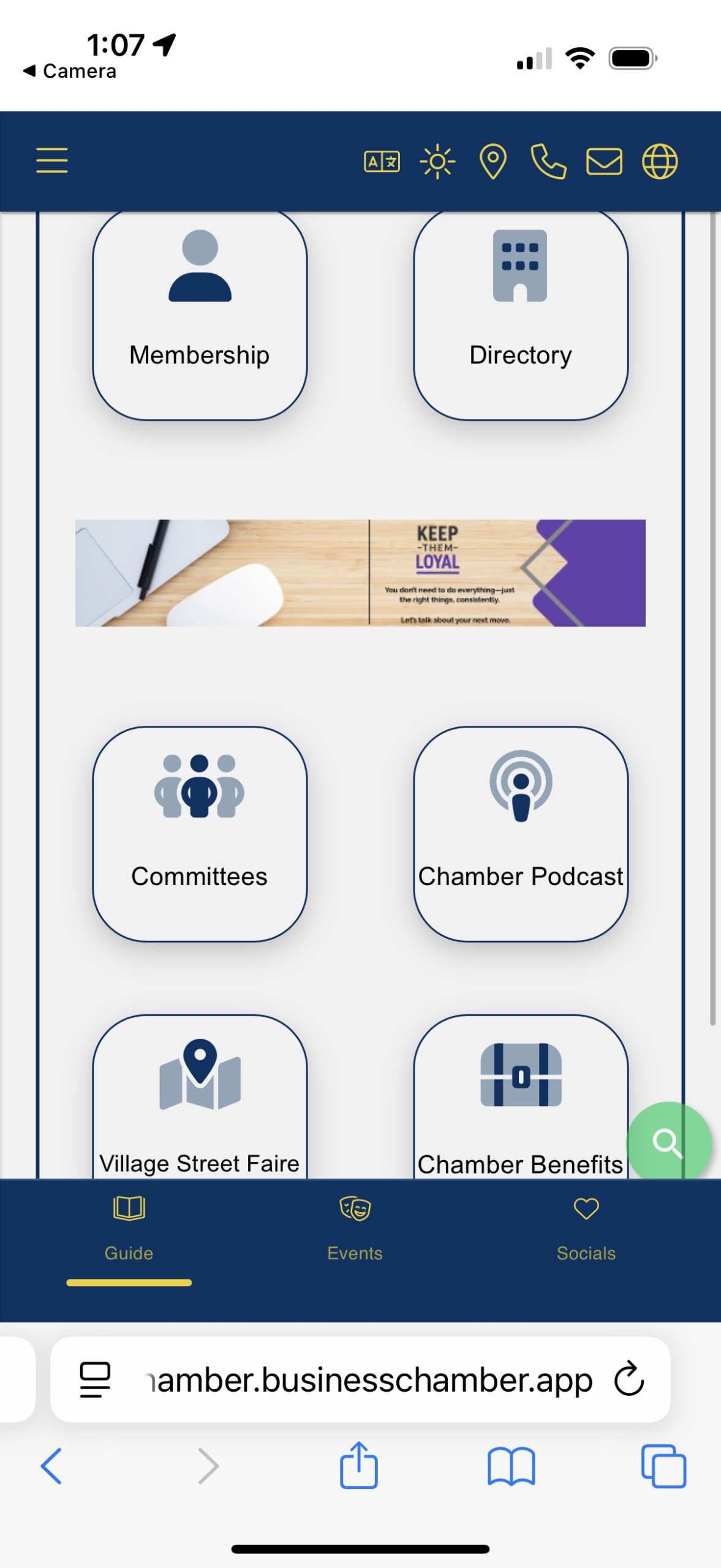The height and width of the screenshot is (1568, 721).
Task: Open the website globe icon
Action: [660, 162]
